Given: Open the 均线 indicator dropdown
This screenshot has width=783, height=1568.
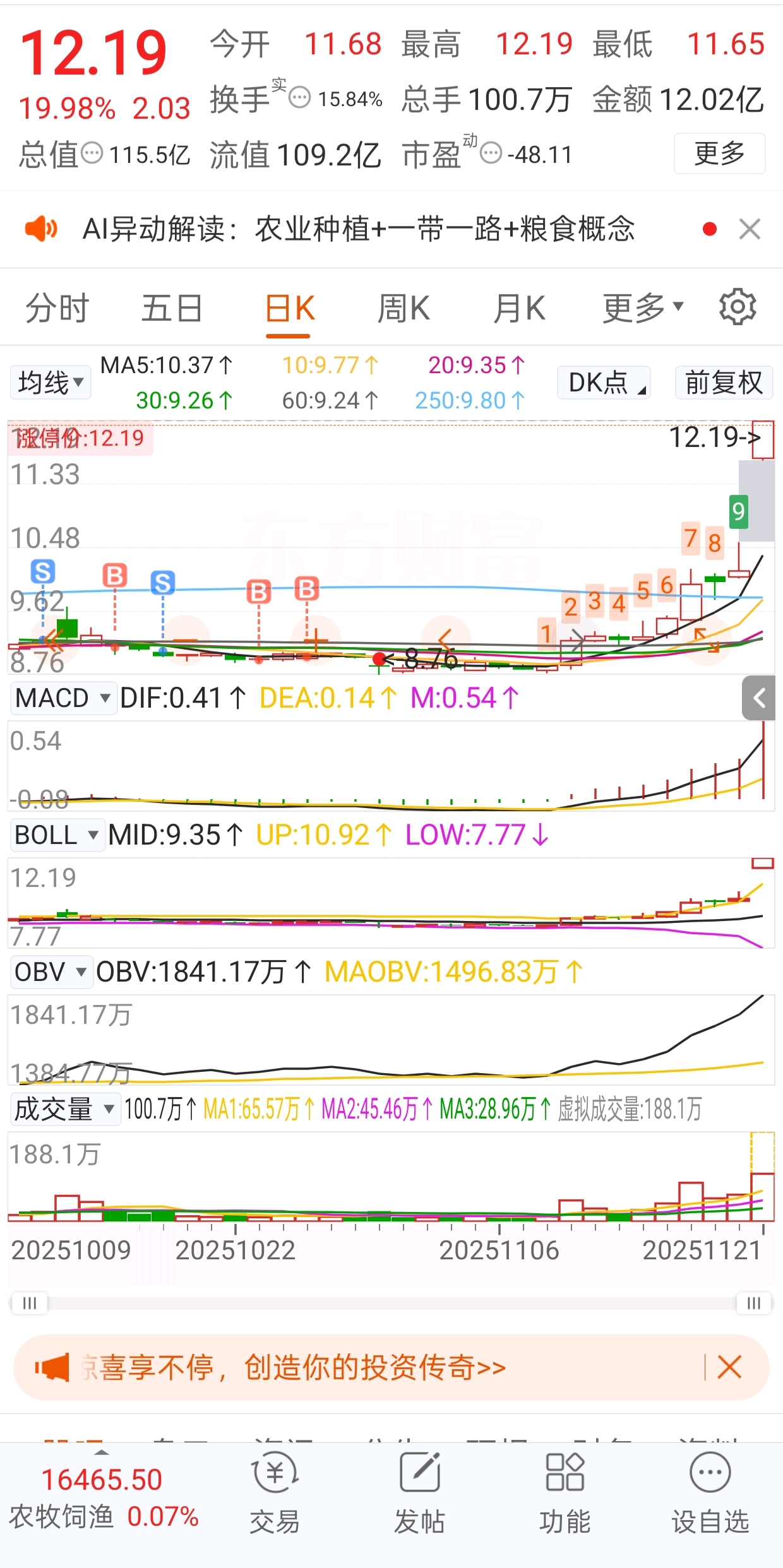Looking at the screenshot, I should (51, 383).
